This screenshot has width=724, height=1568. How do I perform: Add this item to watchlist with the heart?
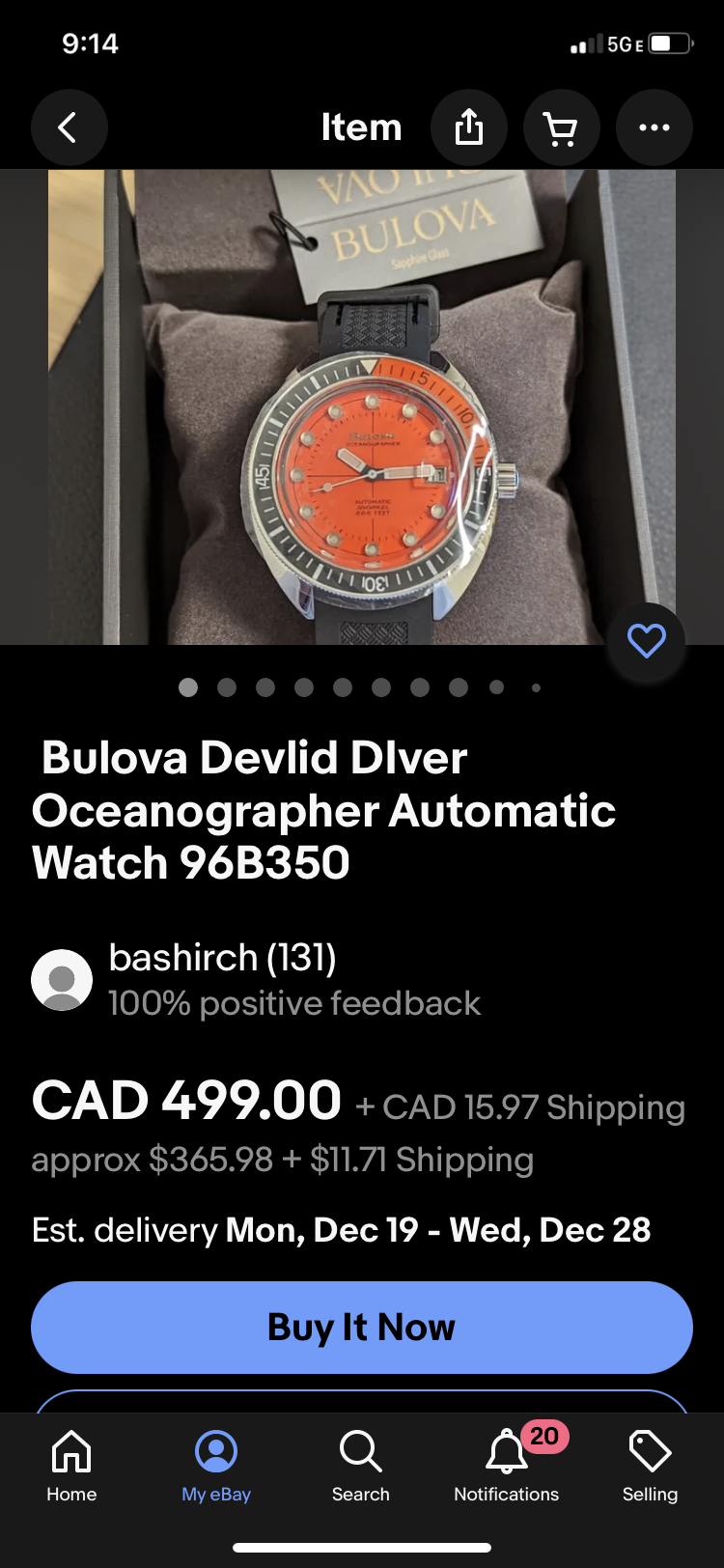click(x=646, y=641)
